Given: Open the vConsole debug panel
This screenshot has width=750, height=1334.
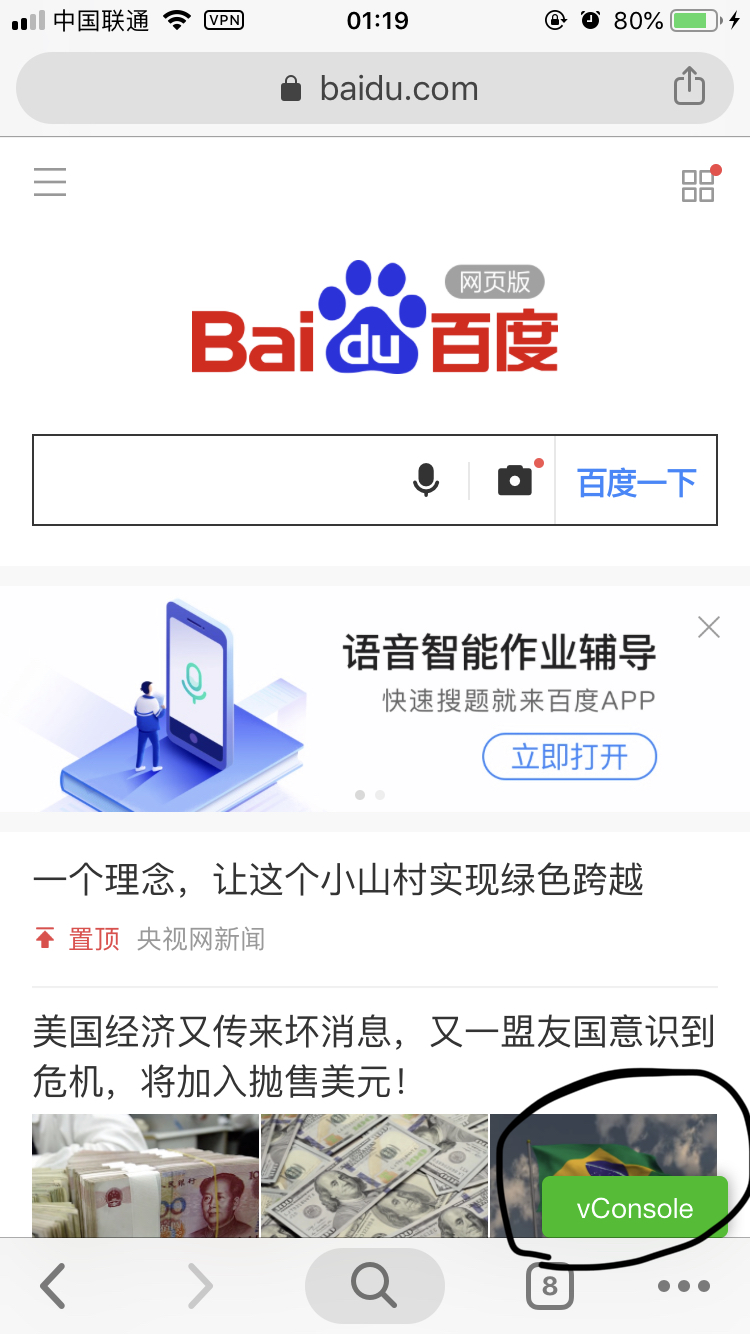Looking at the screenshot, I should pyautogui.click(x=634, y=1208).
